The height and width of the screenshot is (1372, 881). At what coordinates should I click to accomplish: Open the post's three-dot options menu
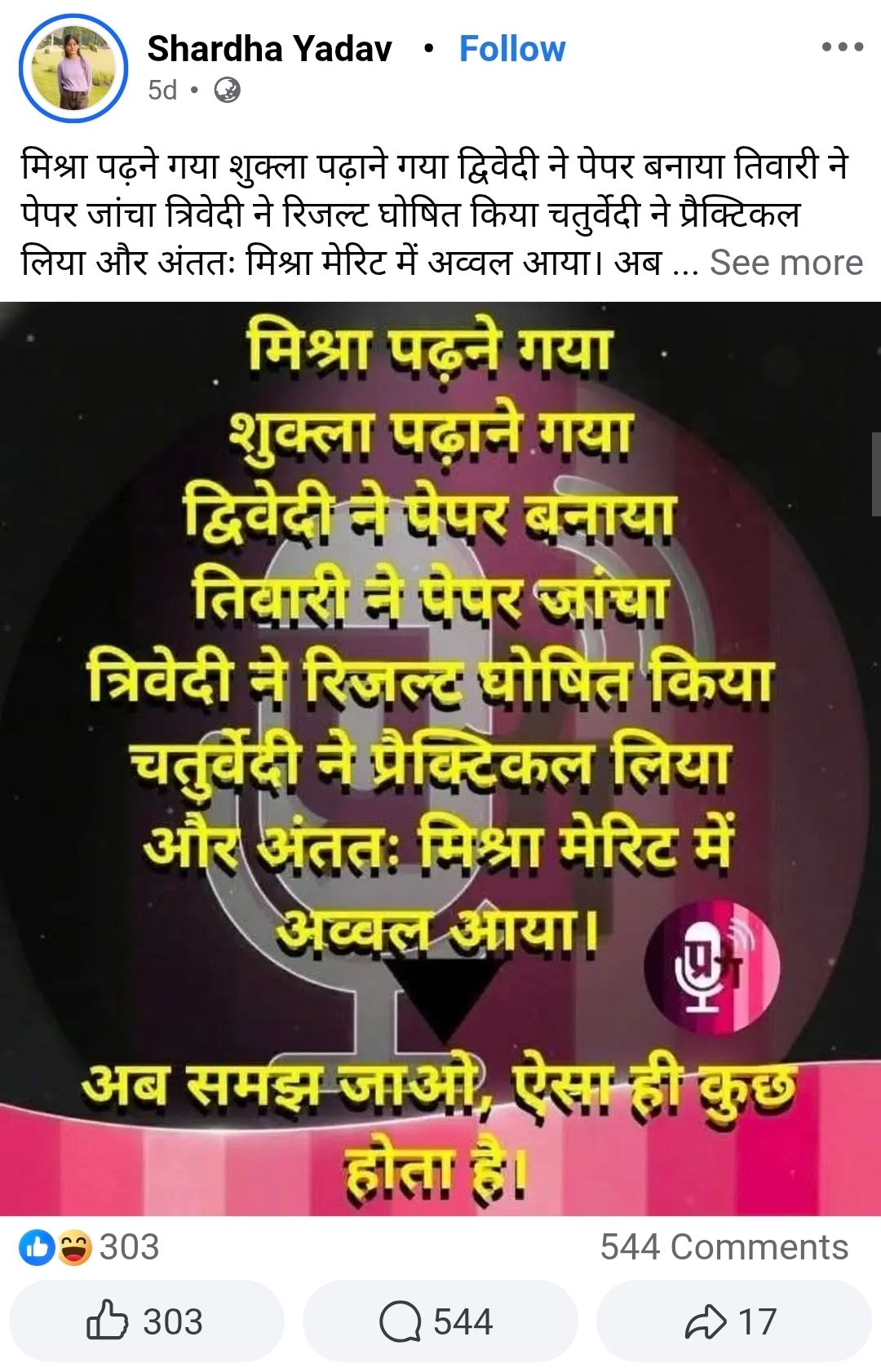[842, 47]
